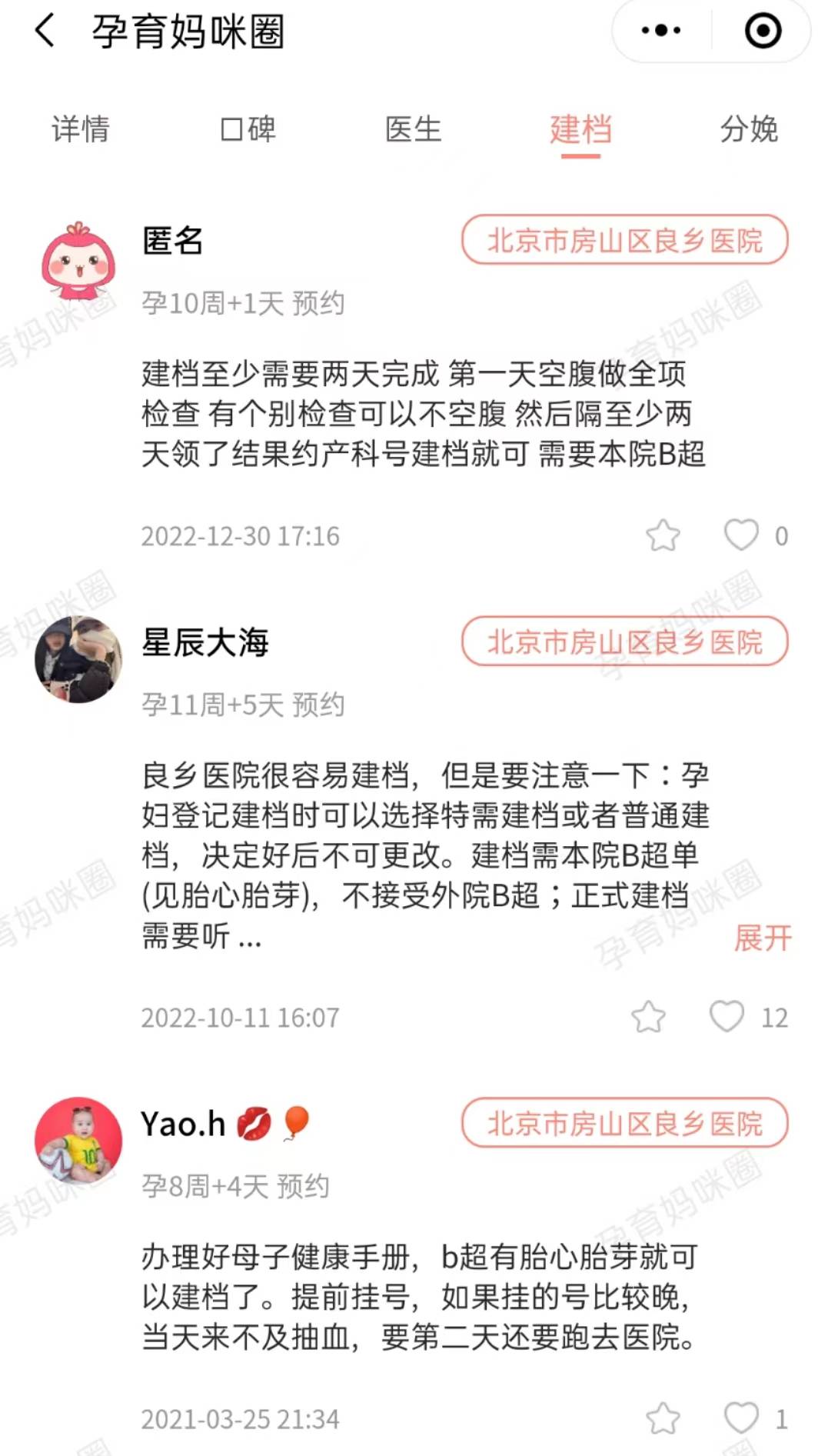The height and width of the screenshot is (1456, 828).
Task: Favorite Yao.h's review with the star
Action: click(x=663, y=1419)
